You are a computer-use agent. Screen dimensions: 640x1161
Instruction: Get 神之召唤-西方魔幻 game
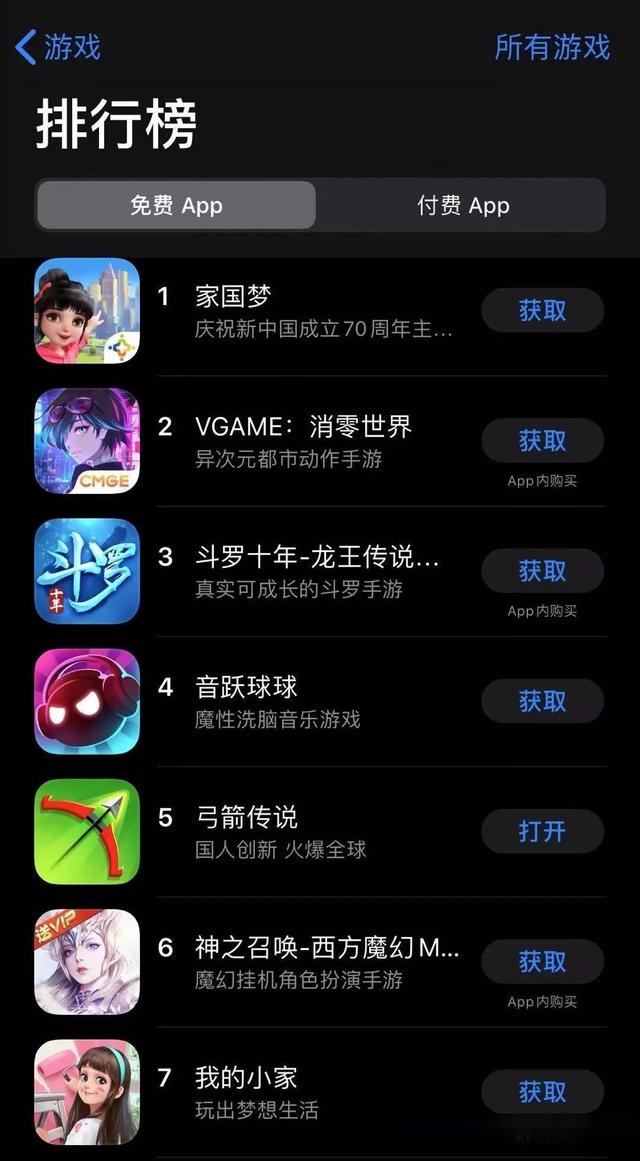click(x=542, y=962)
